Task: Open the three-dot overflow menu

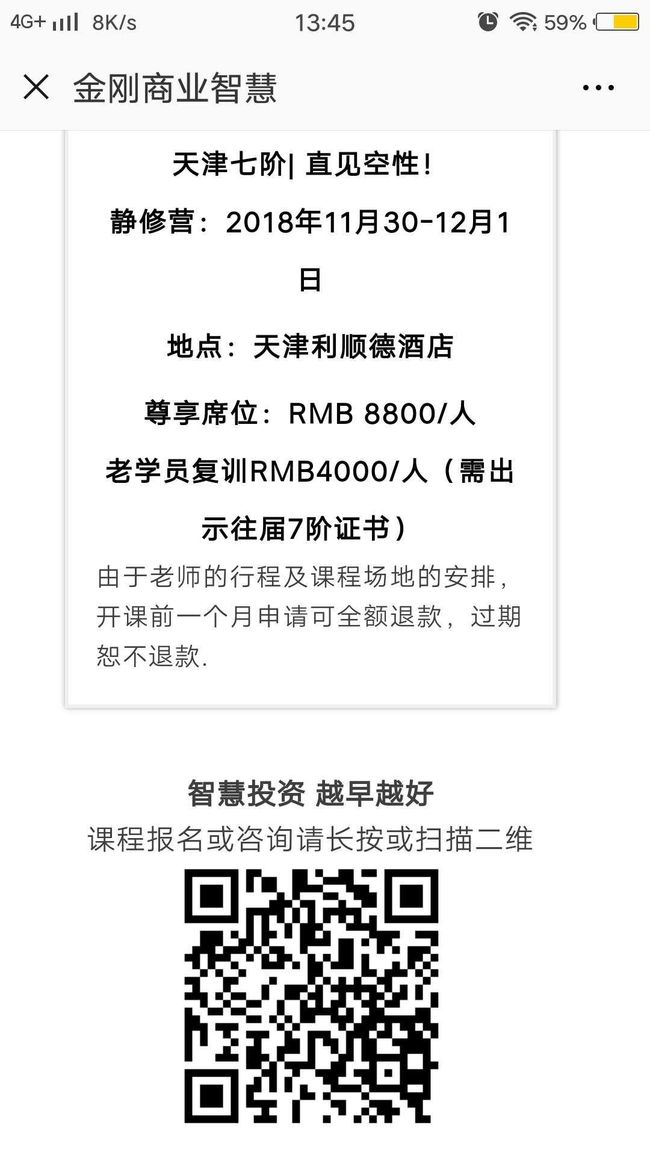Action: click(598, 88)
